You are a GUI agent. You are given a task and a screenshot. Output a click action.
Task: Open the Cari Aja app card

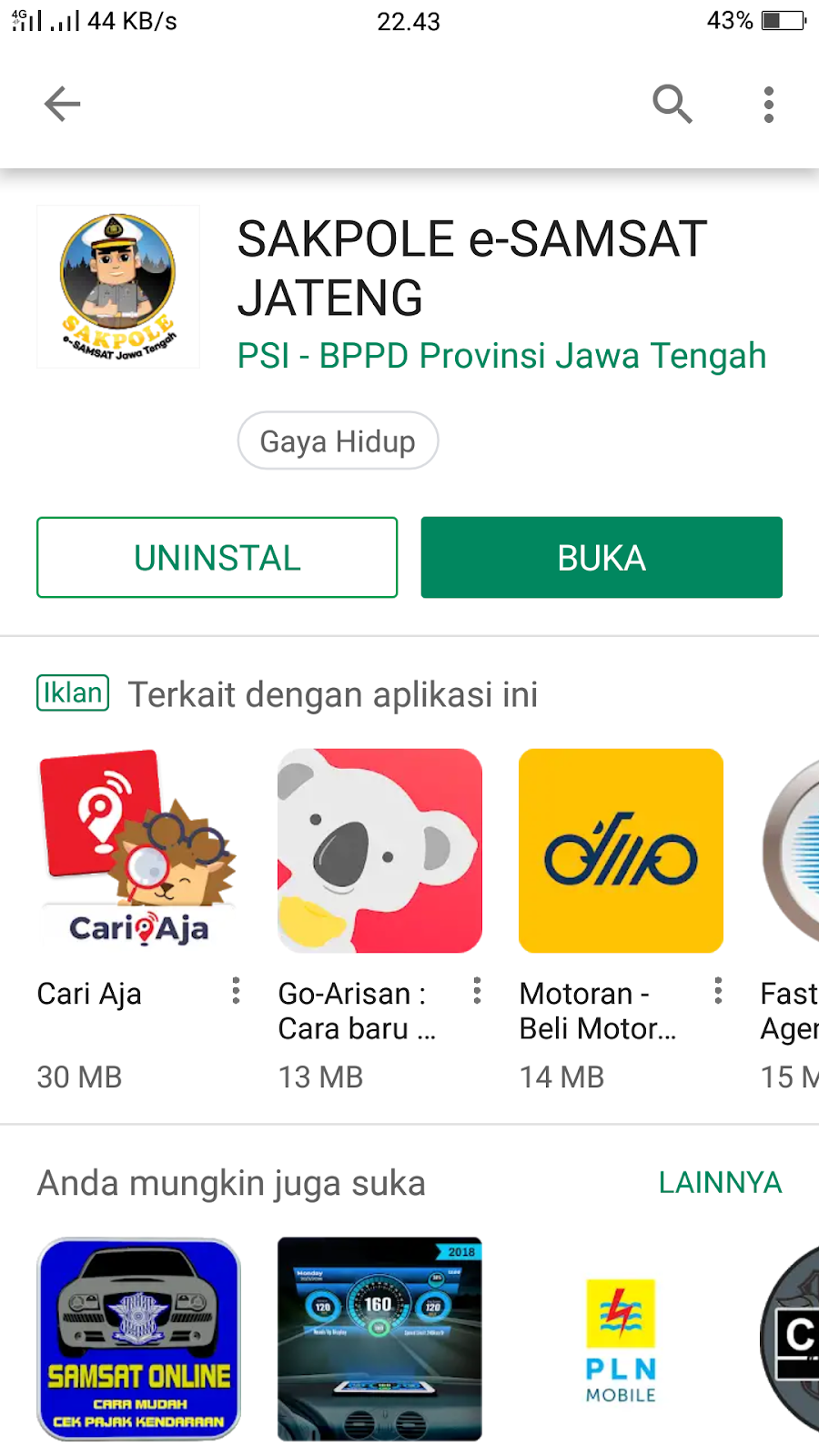coord(138,851)
